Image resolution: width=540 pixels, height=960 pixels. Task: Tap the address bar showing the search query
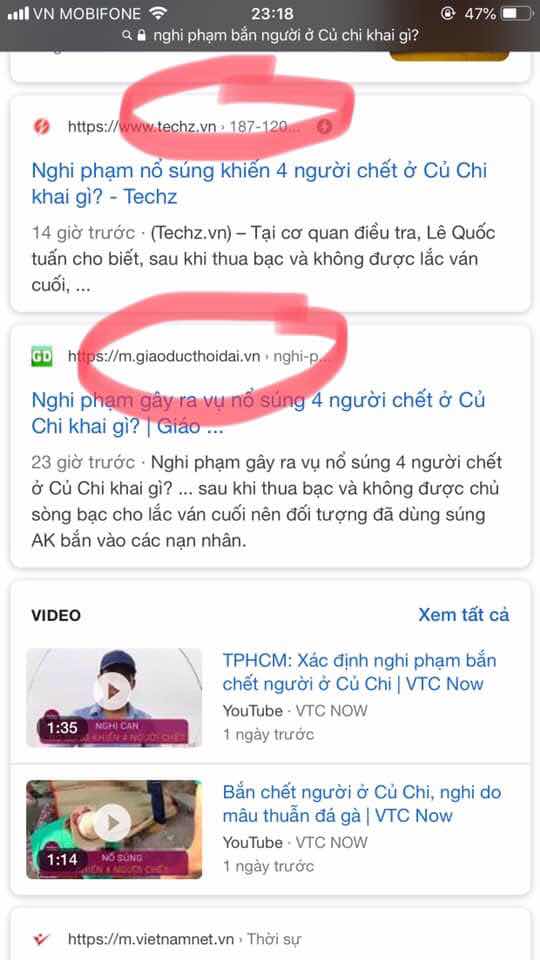click(270, 36)
